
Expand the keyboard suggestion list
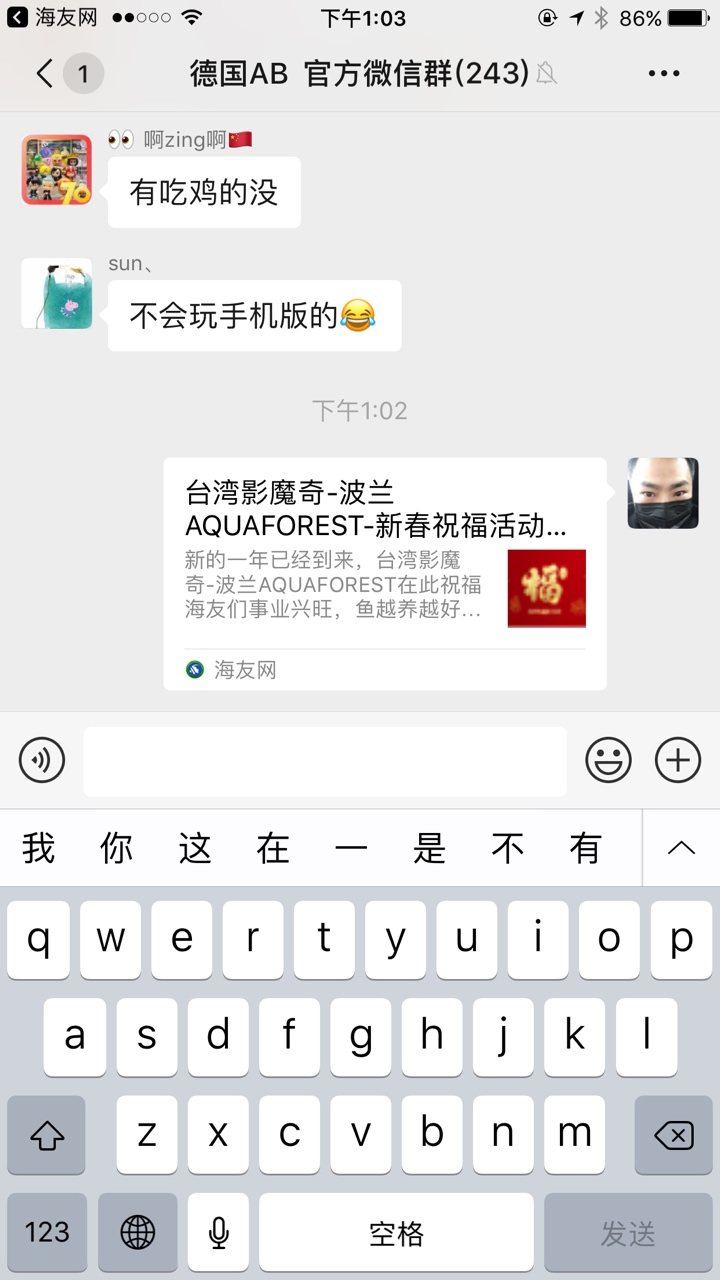(x=681, y=848)
